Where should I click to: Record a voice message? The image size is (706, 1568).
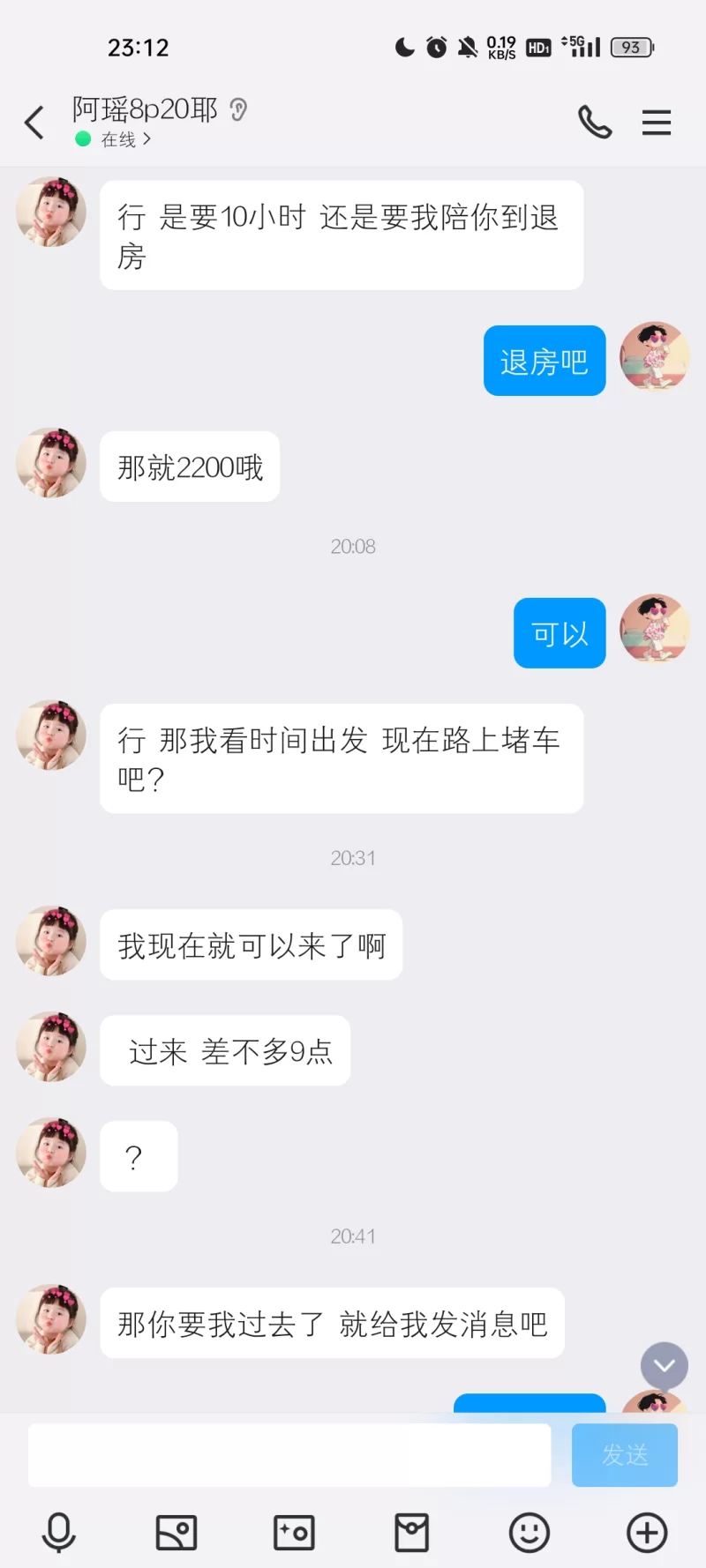coord(59,1533)
